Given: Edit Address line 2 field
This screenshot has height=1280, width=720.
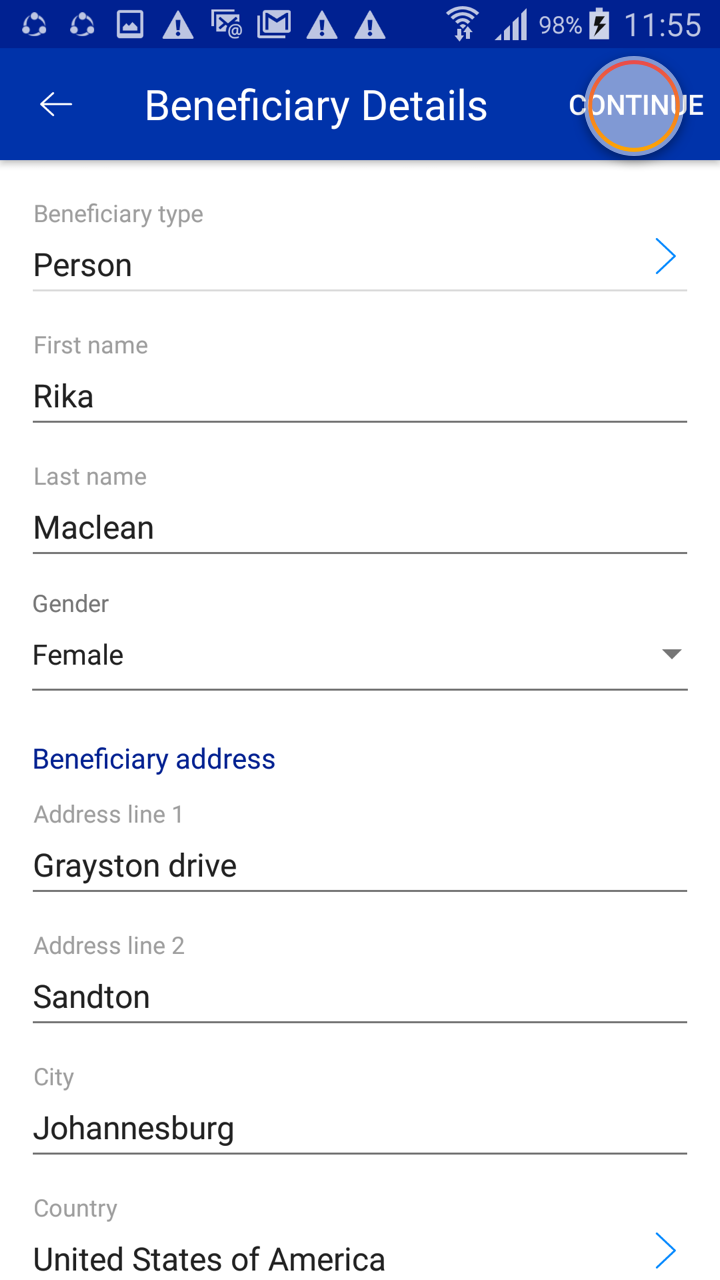Looking at the screenshot, I should pos(359,996).
